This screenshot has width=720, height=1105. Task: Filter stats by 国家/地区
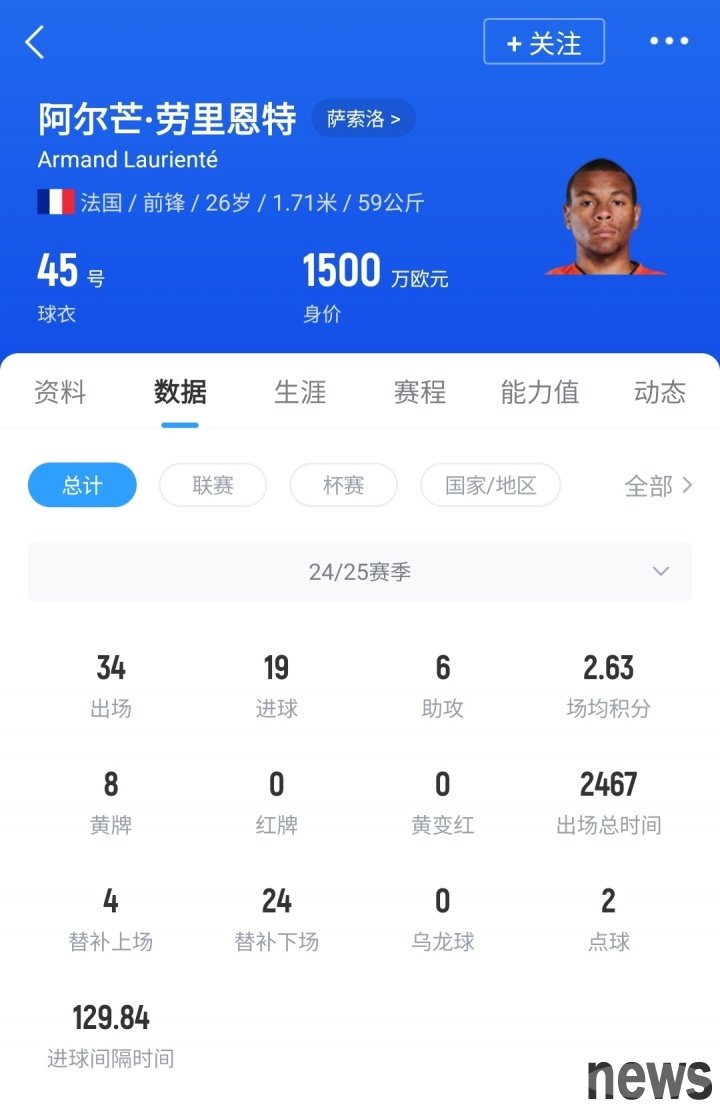point(490,485)
